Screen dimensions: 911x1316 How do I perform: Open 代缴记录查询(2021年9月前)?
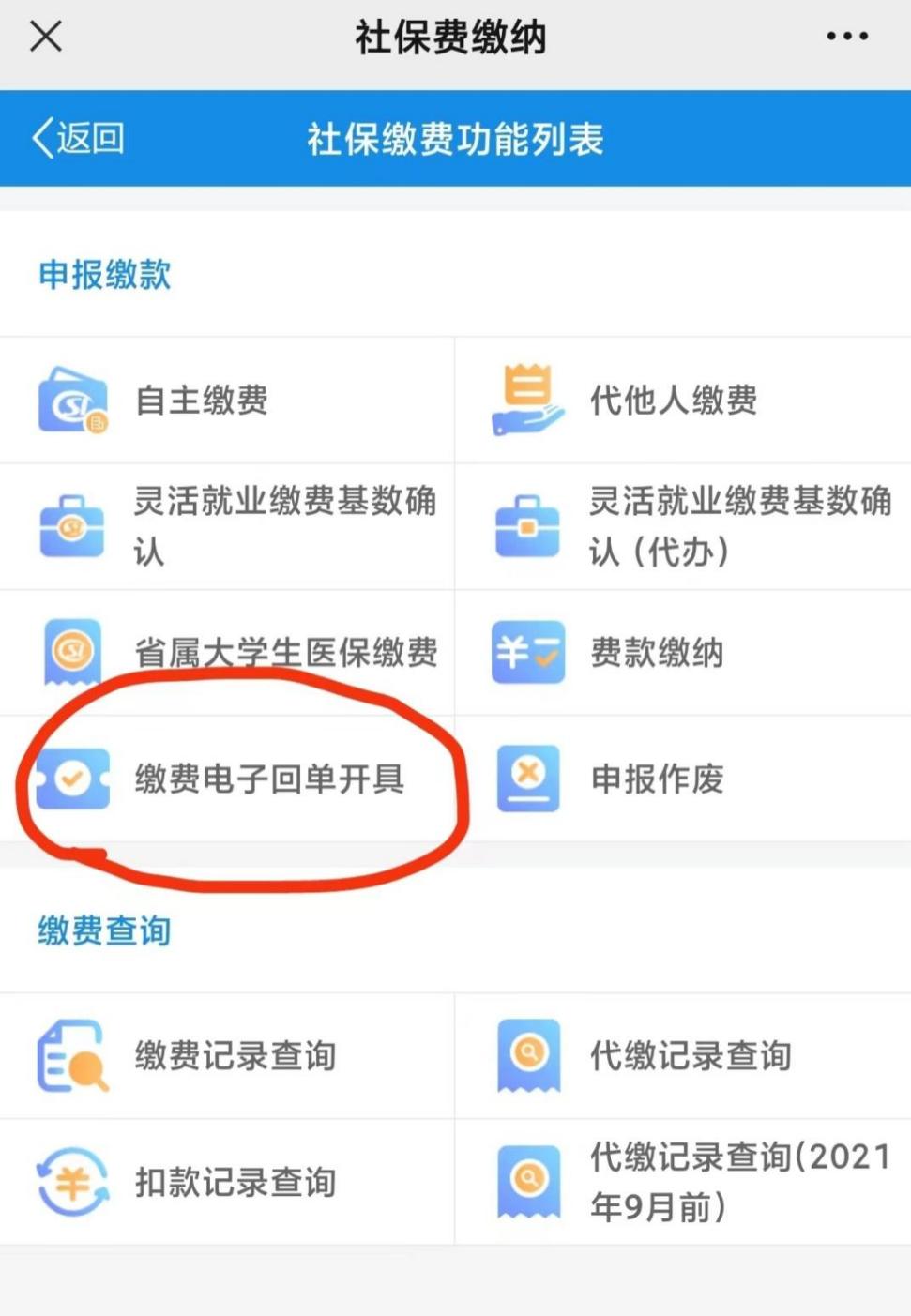682,1182
